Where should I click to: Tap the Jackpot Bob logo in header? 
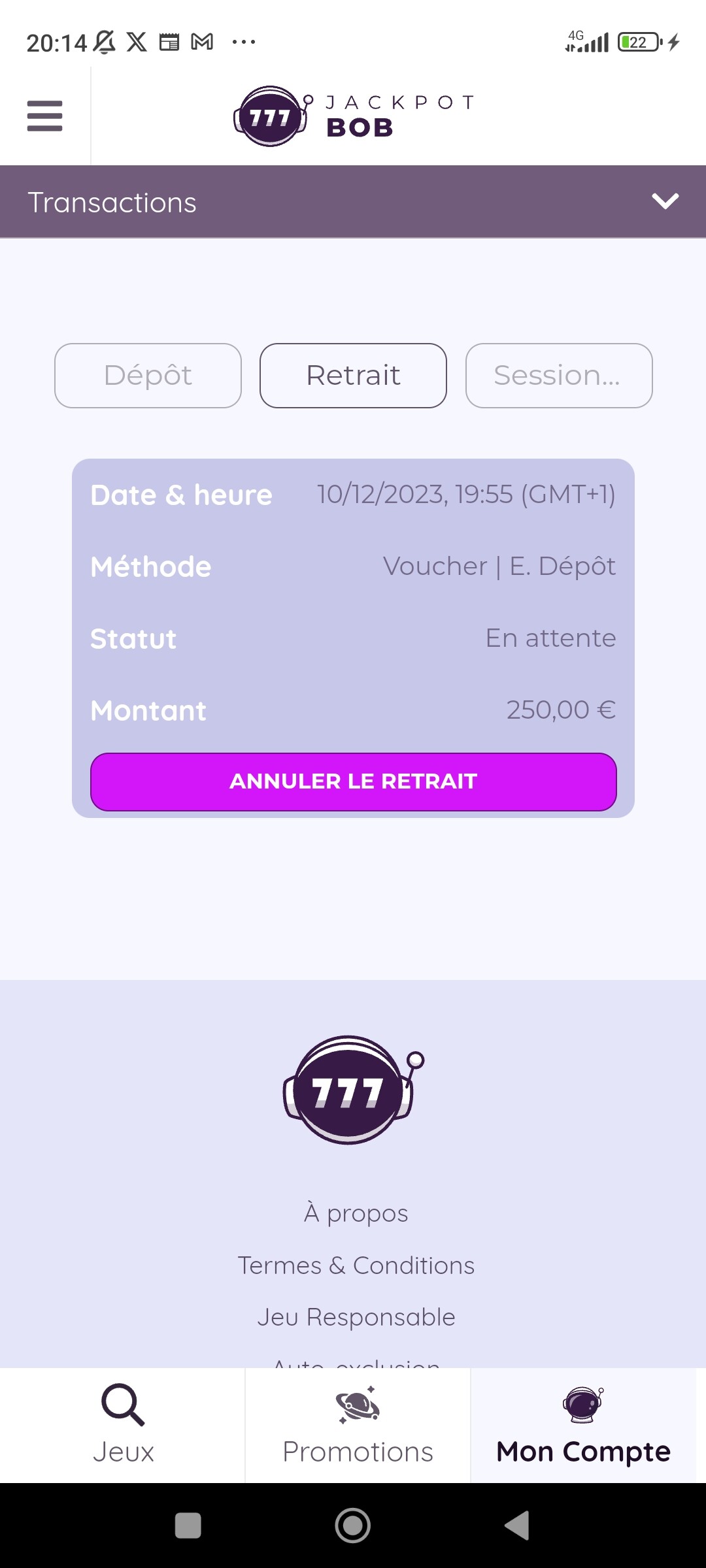[354, 116]
